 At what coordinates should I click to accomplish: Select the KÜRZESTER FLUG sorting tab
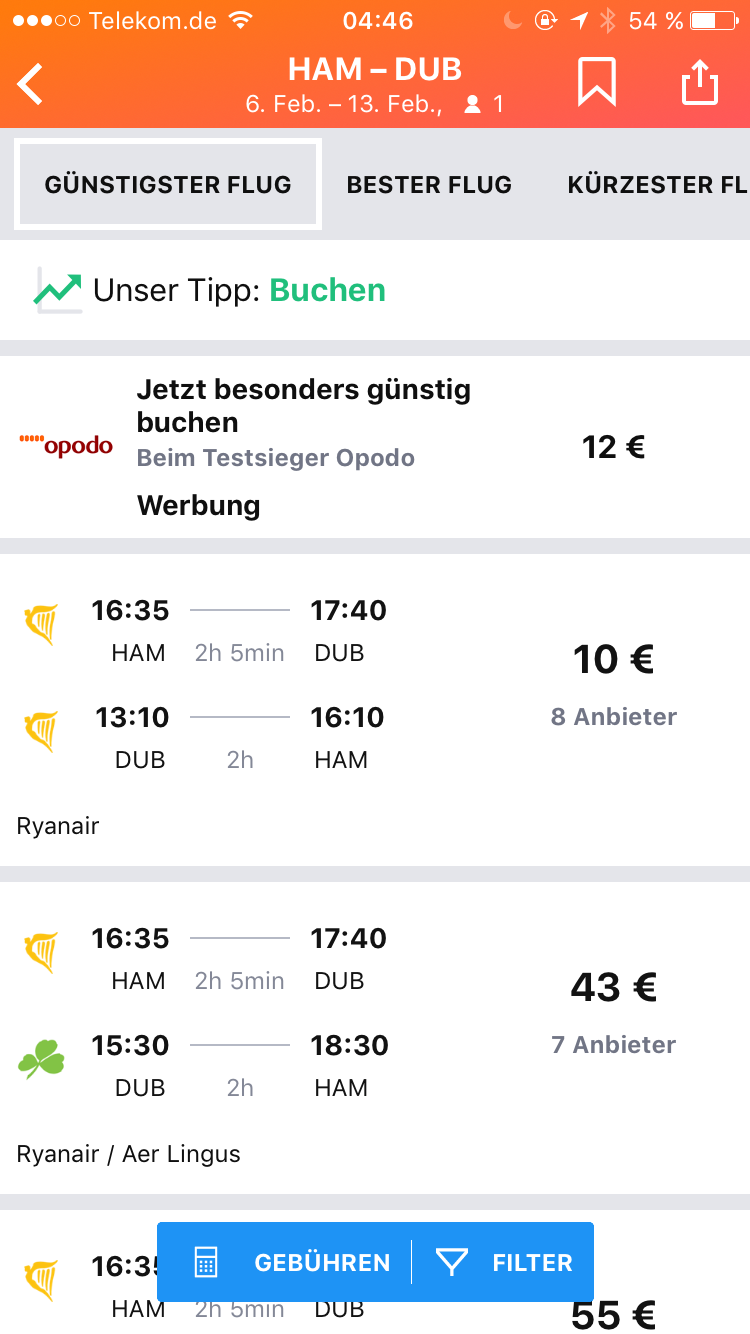coord(655,184)
